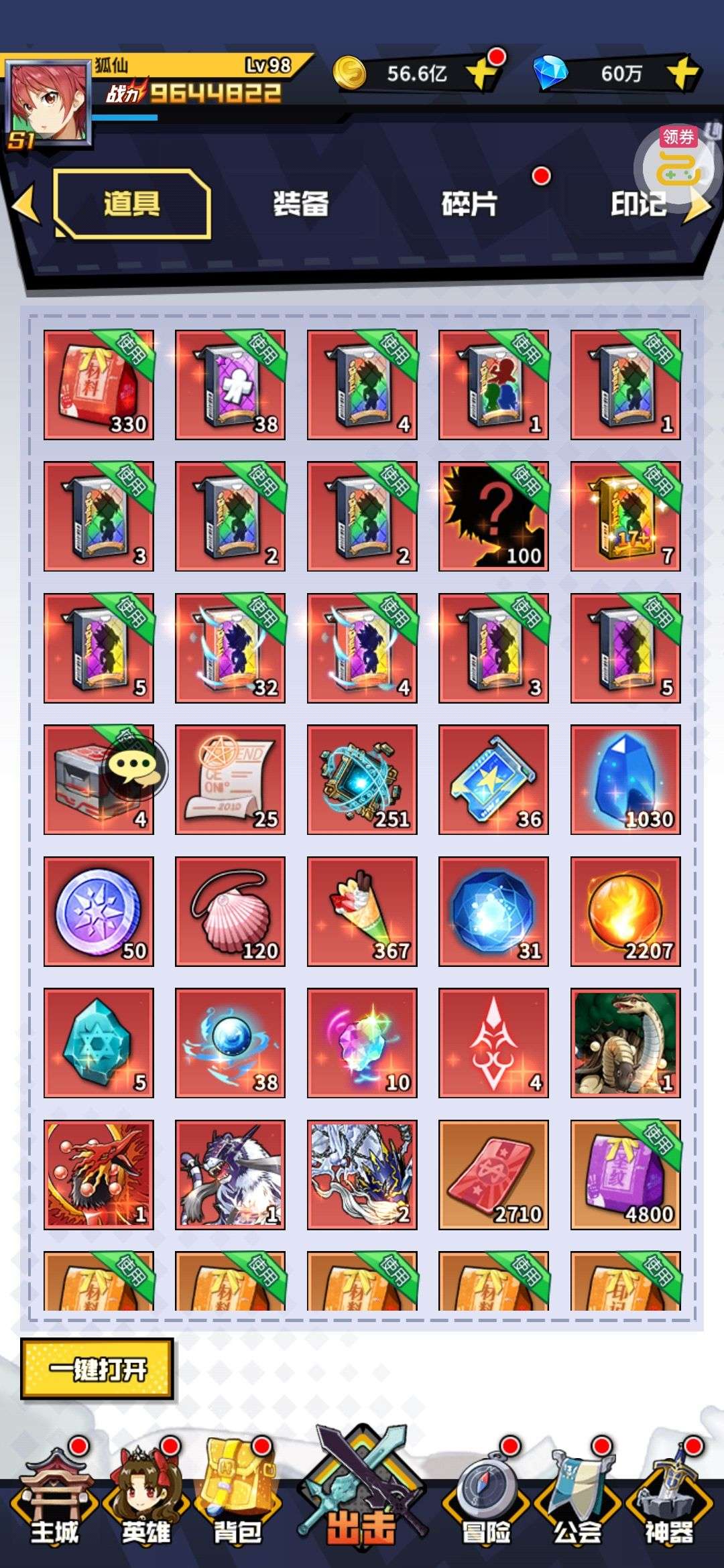This screenshot has width=724, height=1568.
Task: Switch to the 装备 tab
Action: pos(301,204)
